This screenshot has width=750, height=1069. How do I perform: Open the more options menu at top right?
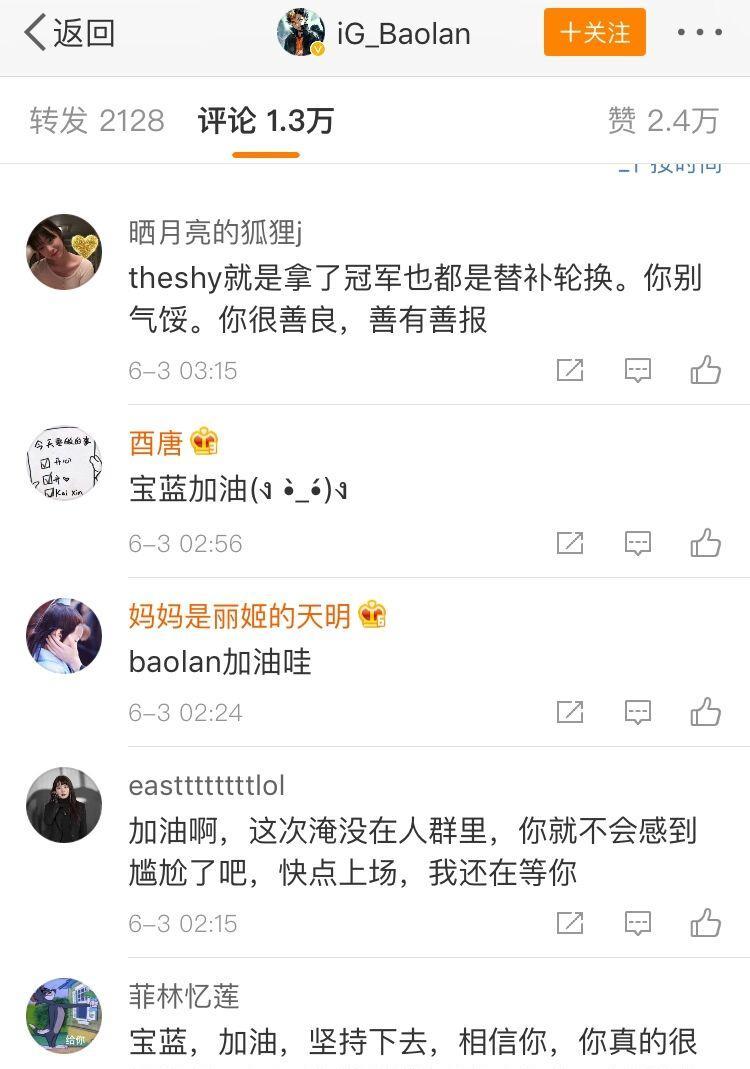point(700,32)
